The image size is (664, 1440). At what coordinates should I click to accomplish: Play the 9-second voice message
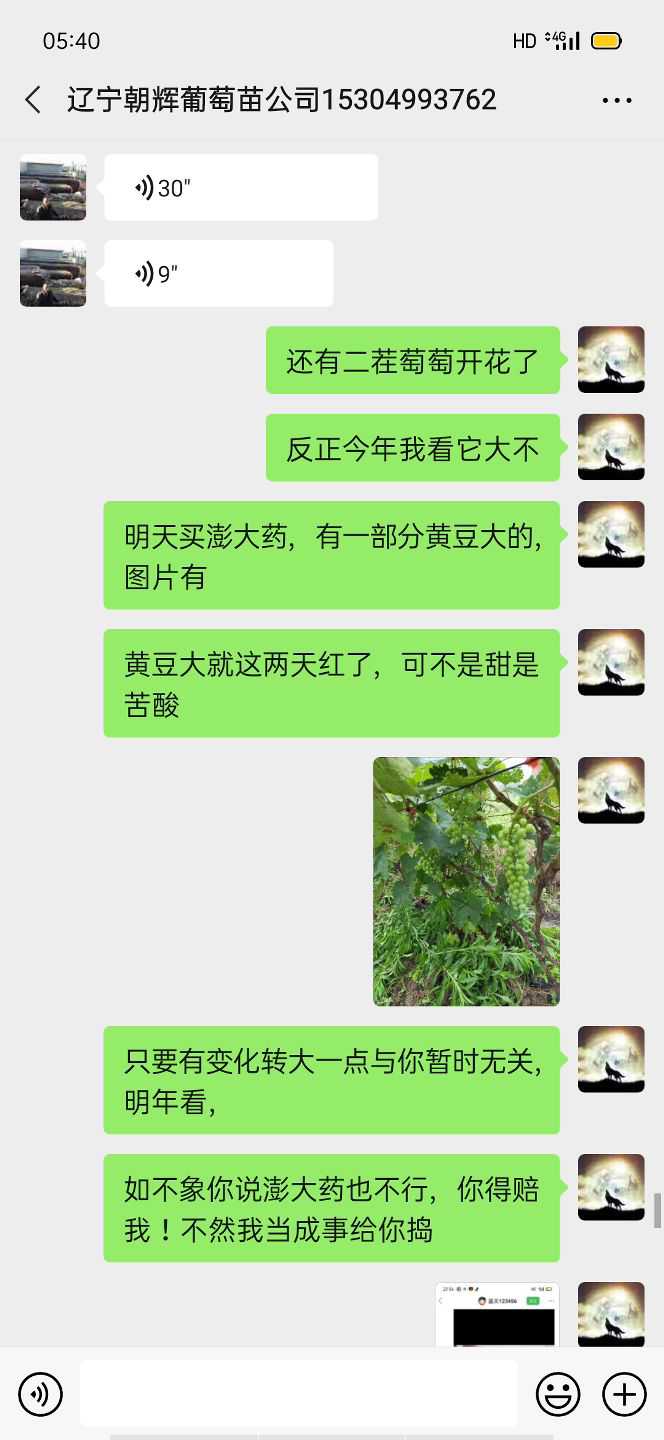click(219, 273)
